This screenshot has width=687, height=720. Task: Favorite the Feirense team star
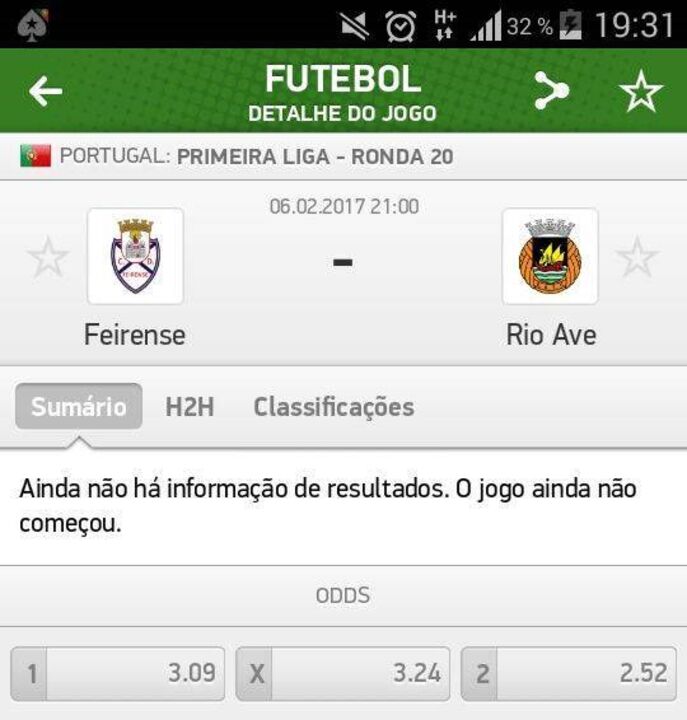pyautogui.click(x=47, y=258)
